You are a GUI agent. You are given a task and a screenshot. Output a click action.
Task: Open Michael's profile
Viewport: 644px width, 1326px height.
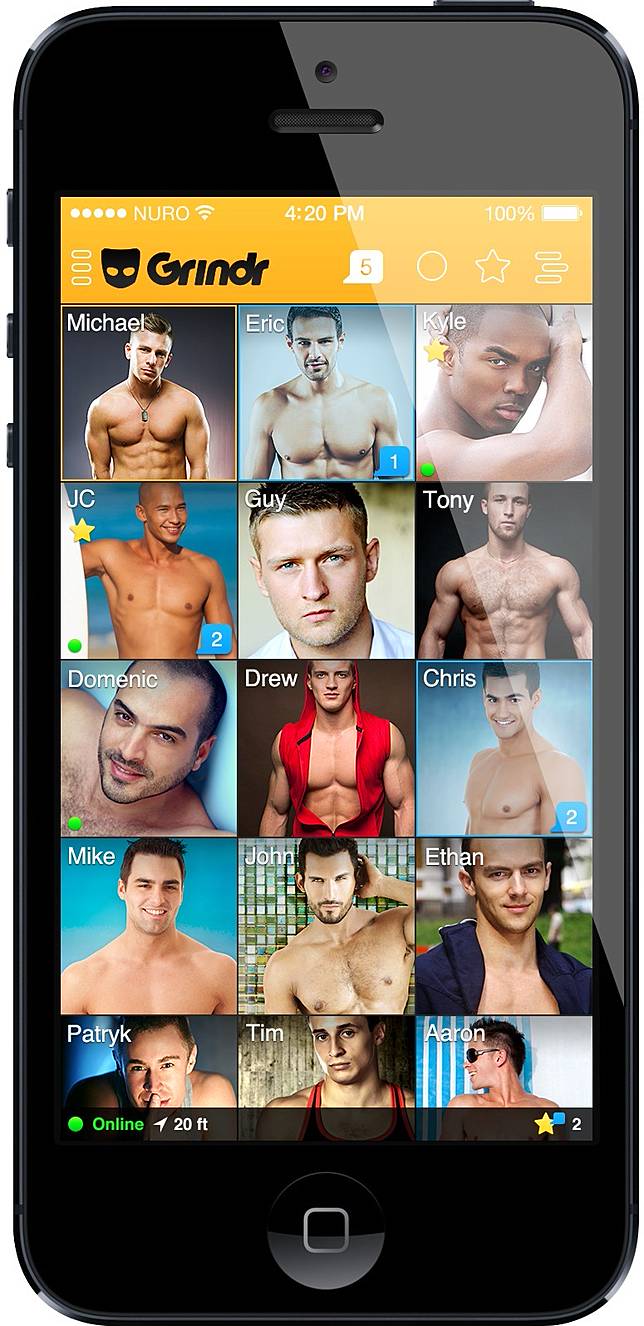pyautogui.click(x=148, y=393)
